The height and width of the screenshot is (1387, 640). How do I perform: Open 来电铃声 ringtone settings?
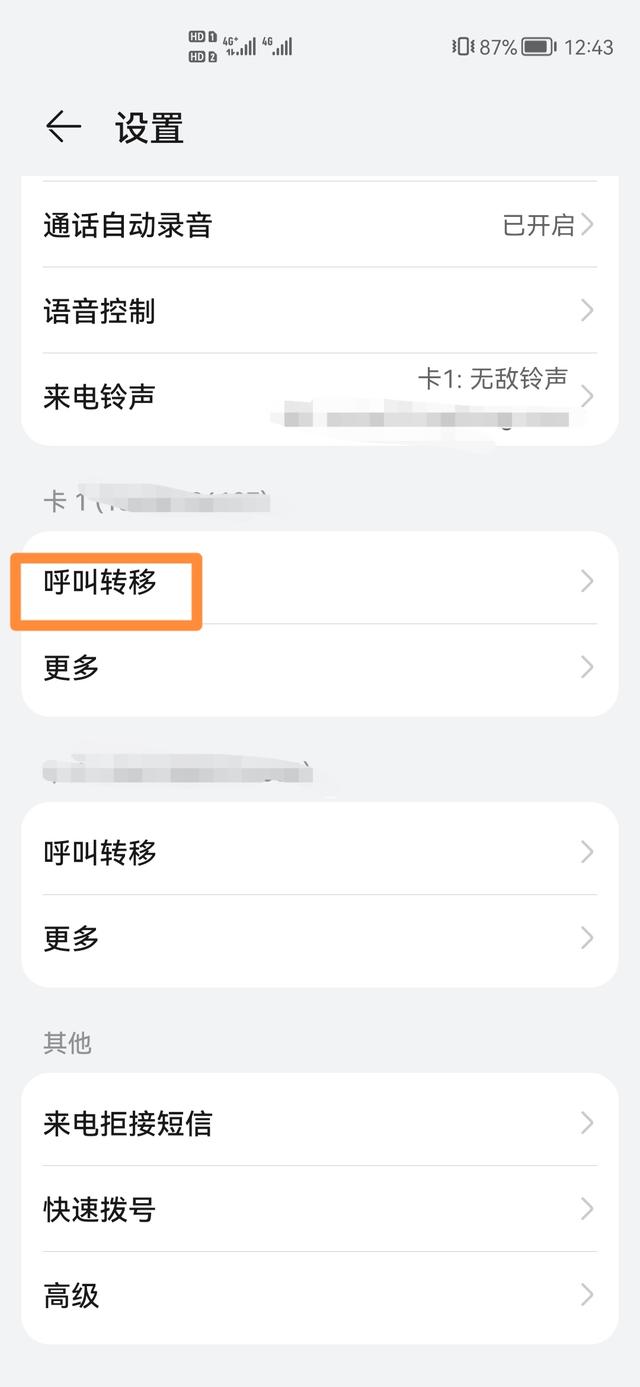tap(320, 397)
